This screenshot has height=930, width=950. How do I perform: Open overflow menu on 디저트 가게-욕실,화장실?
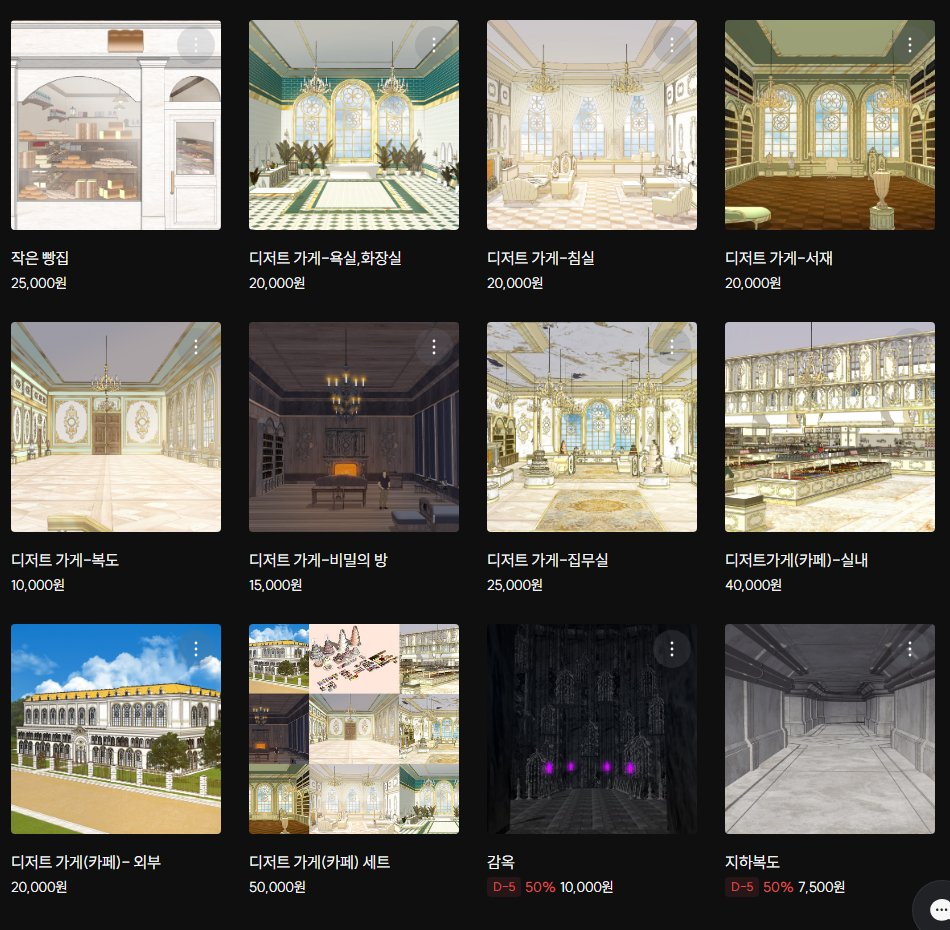(434, 45)
